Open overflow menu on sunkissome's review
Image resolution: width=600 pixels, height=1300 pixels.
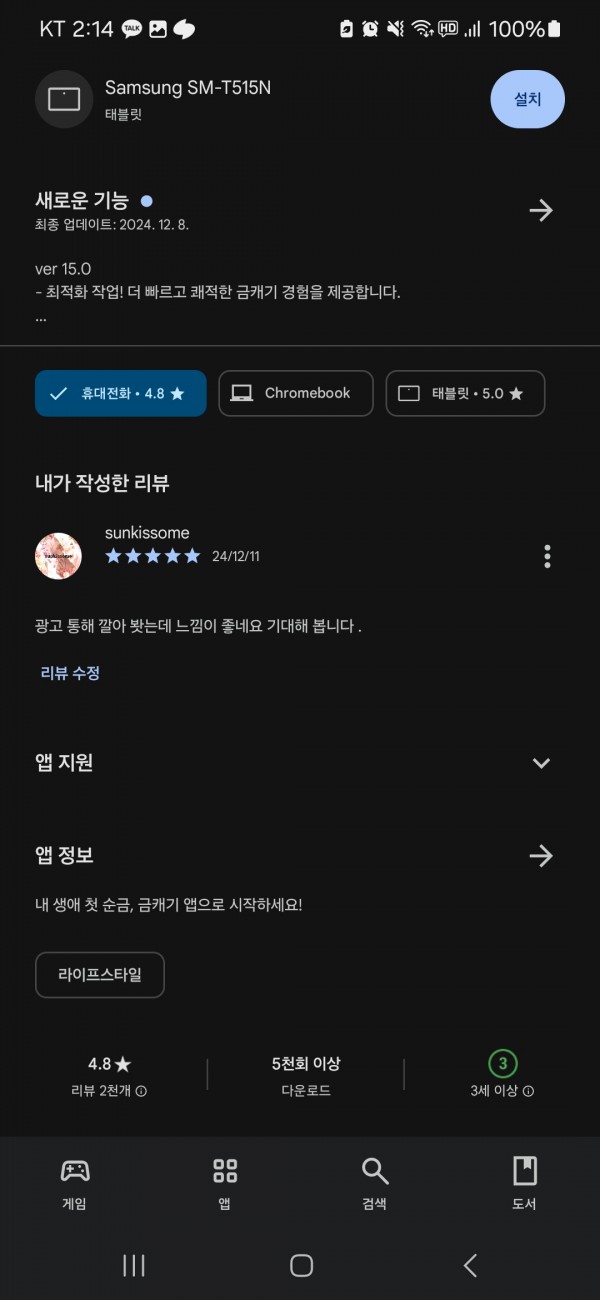point(547,556)
